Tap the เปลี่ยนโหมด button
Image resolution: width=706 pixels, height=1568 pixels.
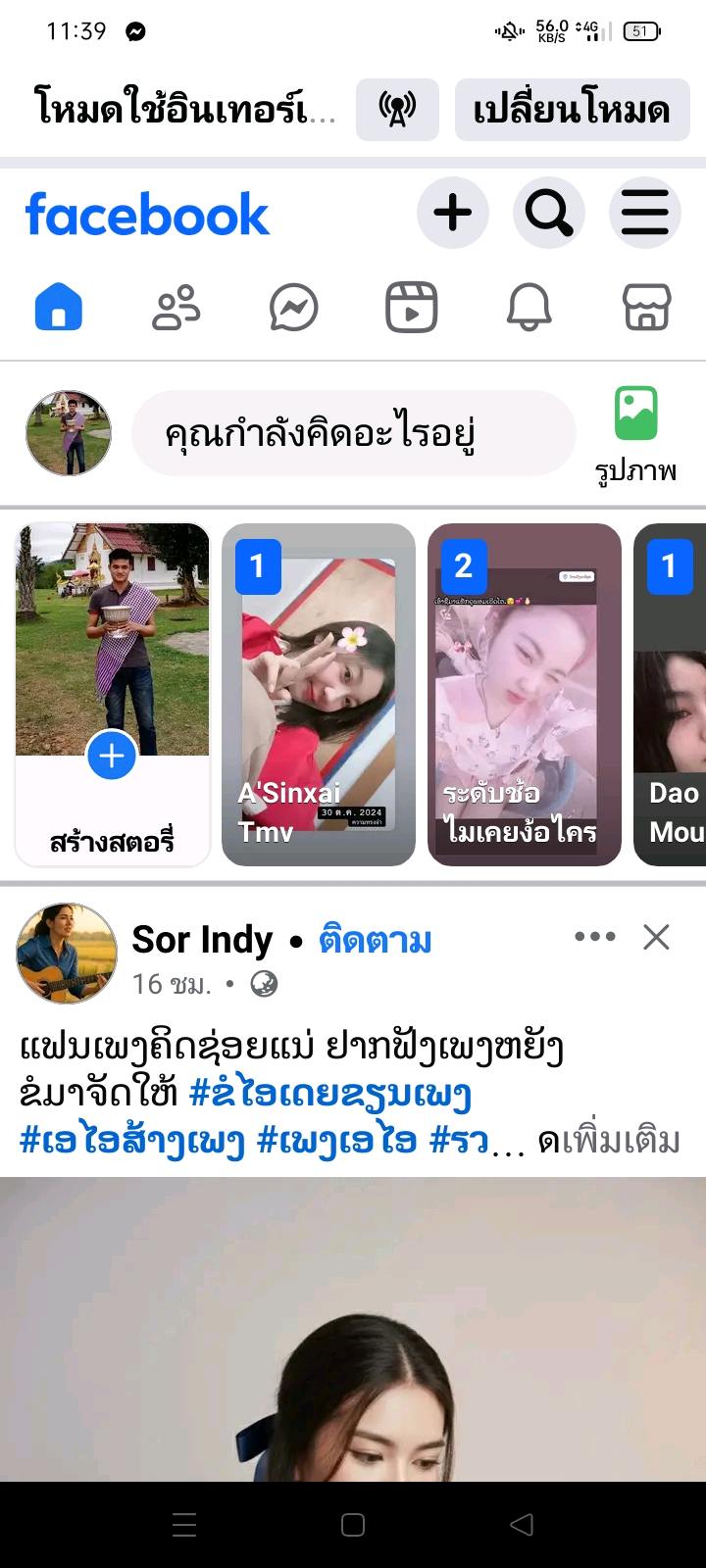tap(572, 110)
